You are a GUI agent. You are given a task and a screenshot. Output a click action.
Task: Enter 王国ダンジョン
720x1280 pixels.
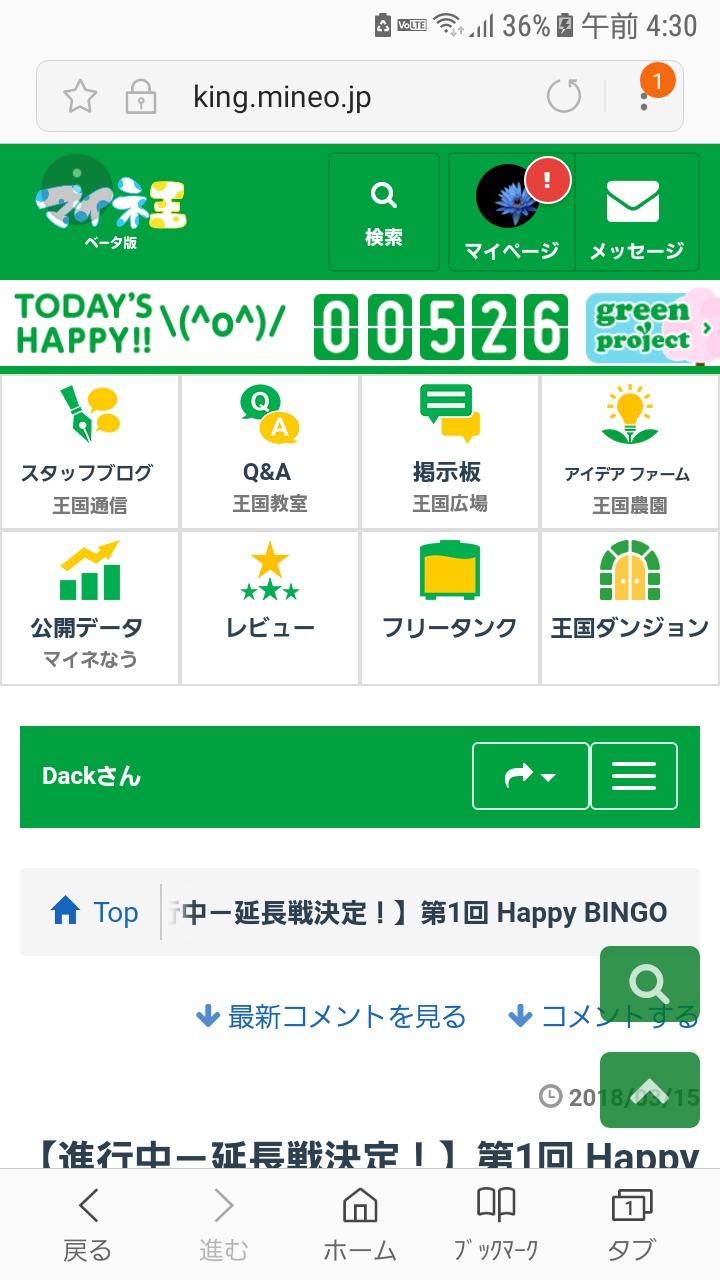click(x=630, y=608)
